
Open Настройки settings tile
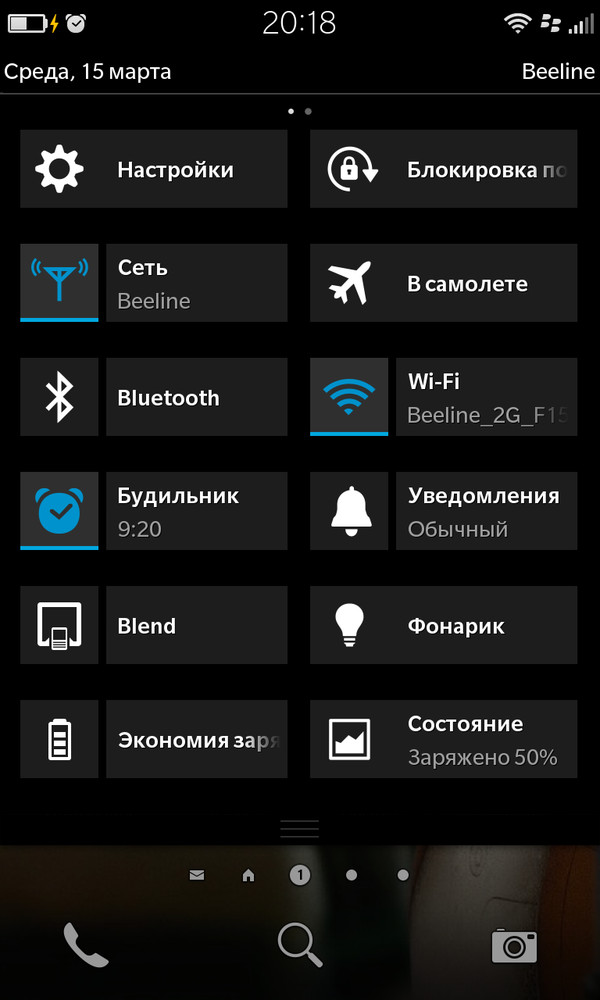(x=153, y=169)
